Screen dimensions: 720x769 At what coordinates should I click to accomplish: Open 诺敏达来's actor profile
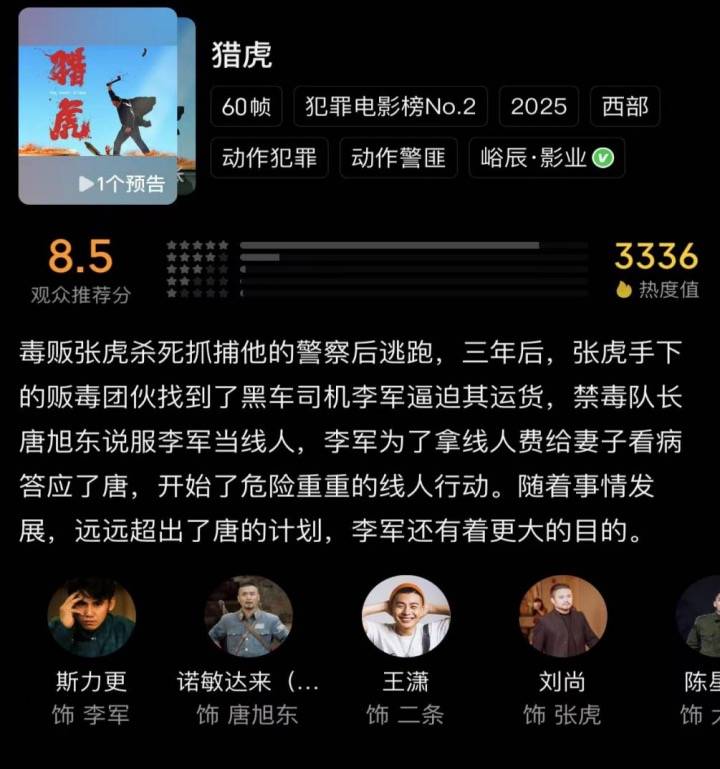pyautogui.click(x=248, y=617)
